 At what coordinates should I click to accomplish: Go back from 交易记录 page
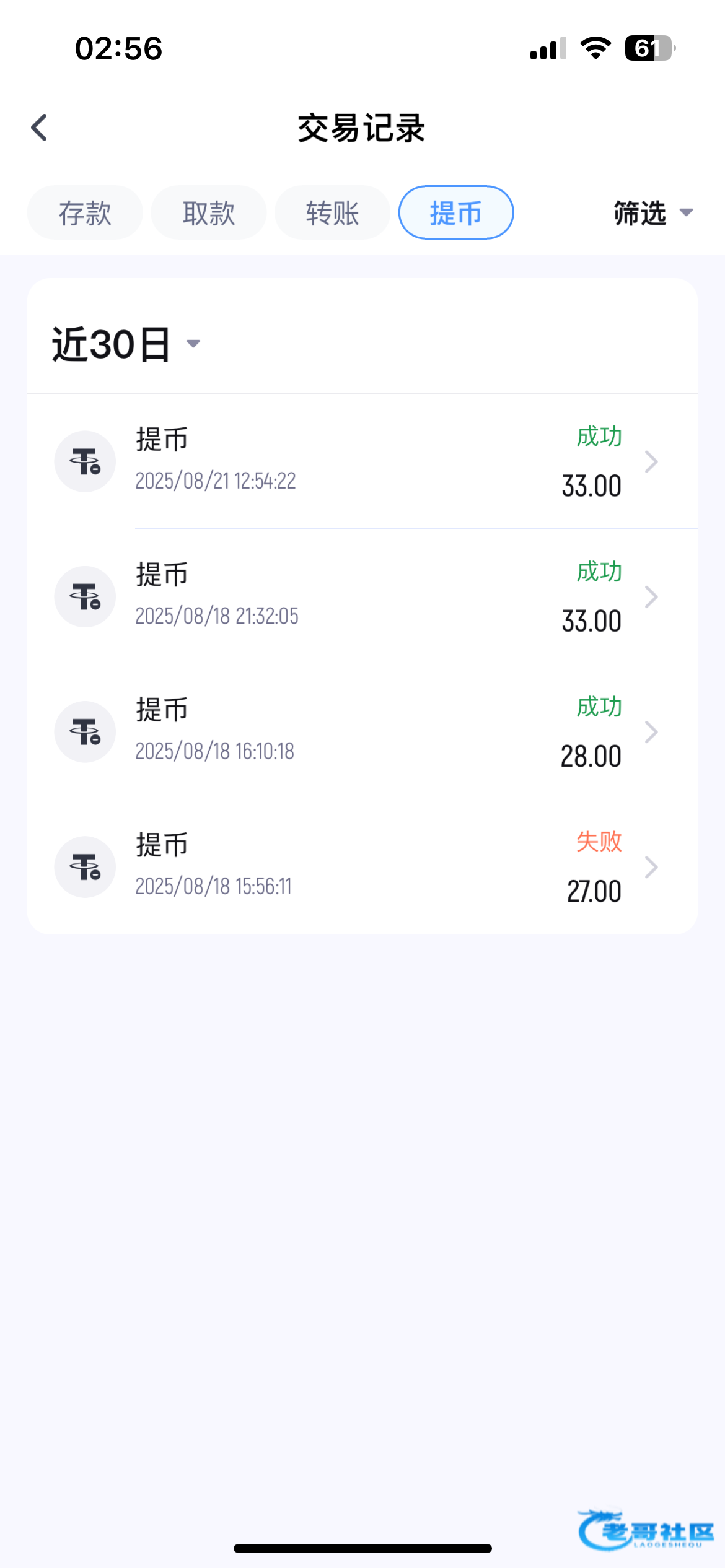40,128
